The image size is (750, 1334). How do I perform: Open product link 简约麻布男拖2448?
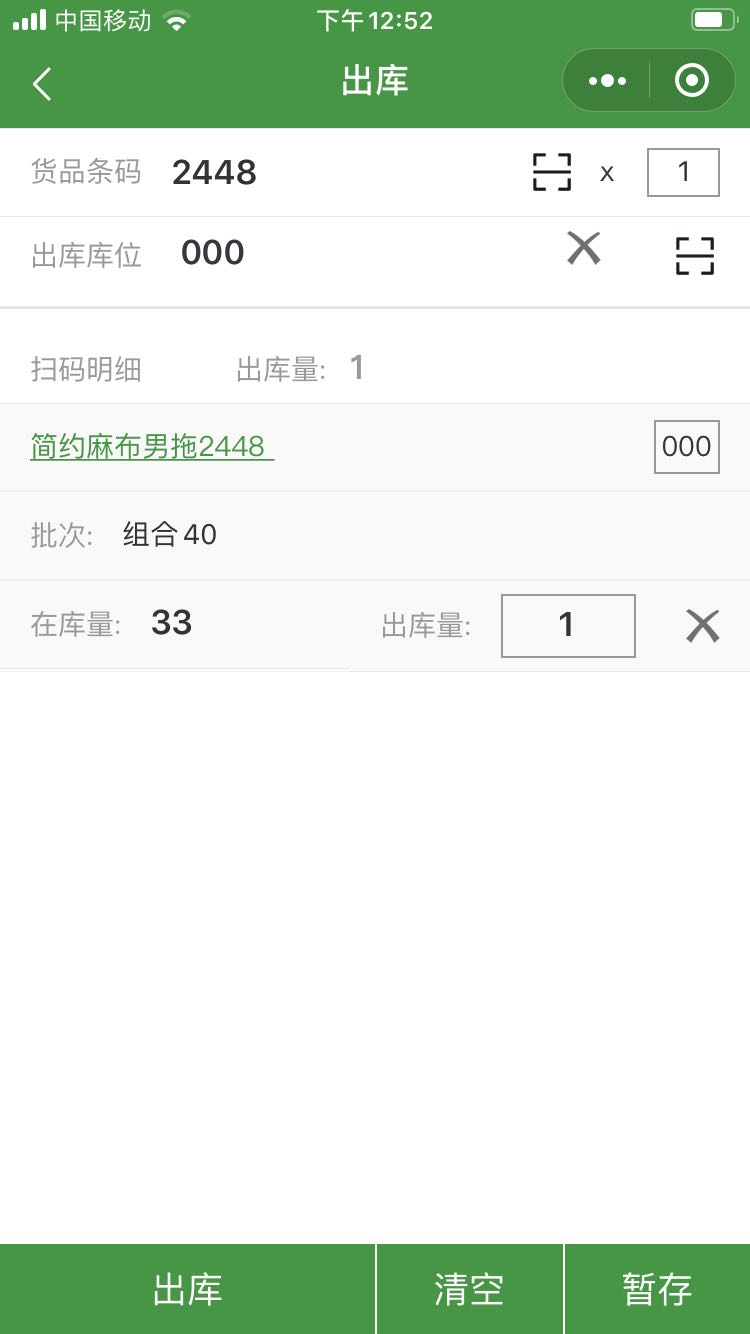[152, 446]
